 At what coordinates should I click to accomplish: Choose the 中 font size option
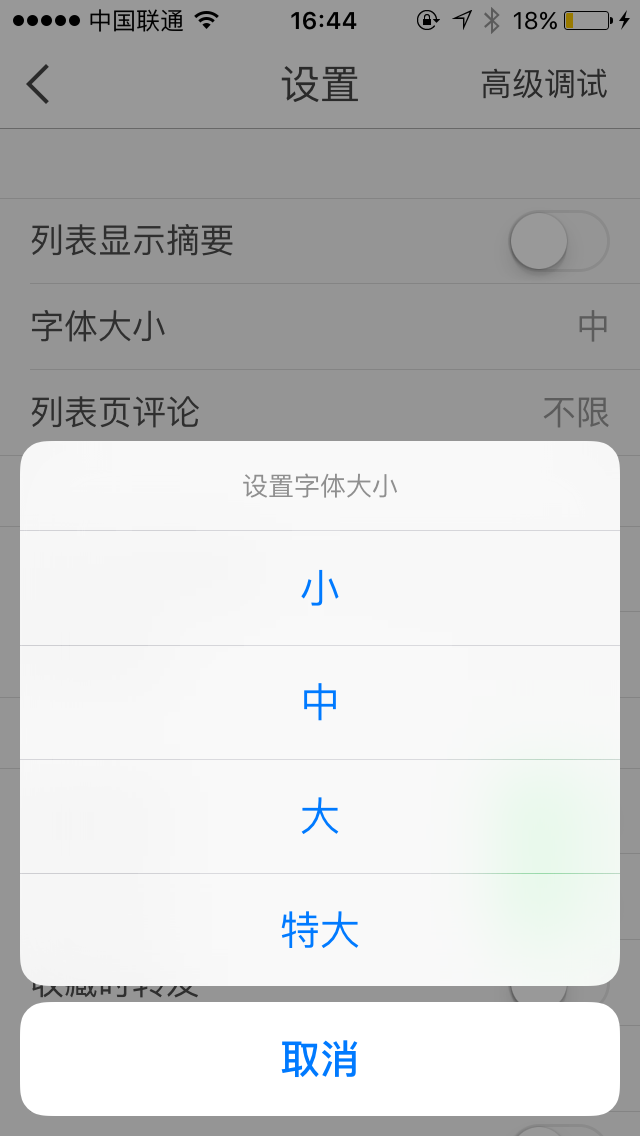[320, 703]
